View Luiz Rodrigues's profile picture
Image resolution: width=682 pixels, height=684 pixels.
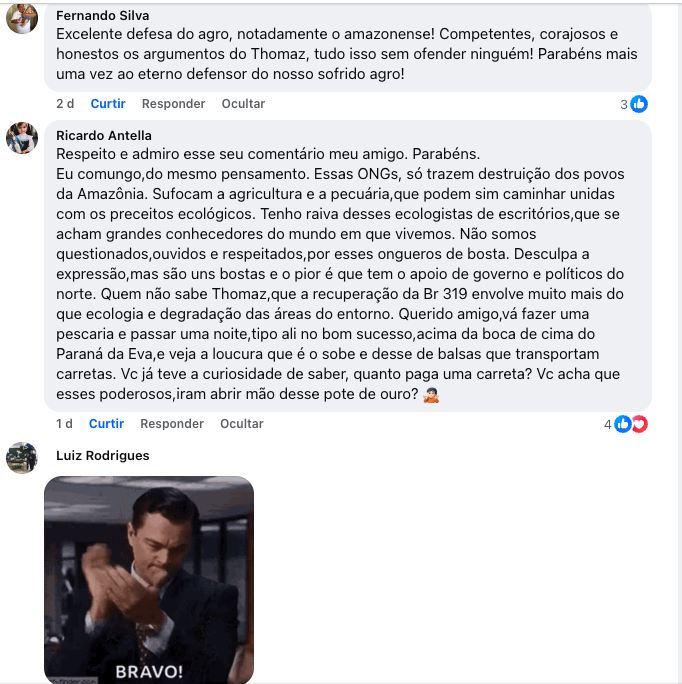coord(22,458)
